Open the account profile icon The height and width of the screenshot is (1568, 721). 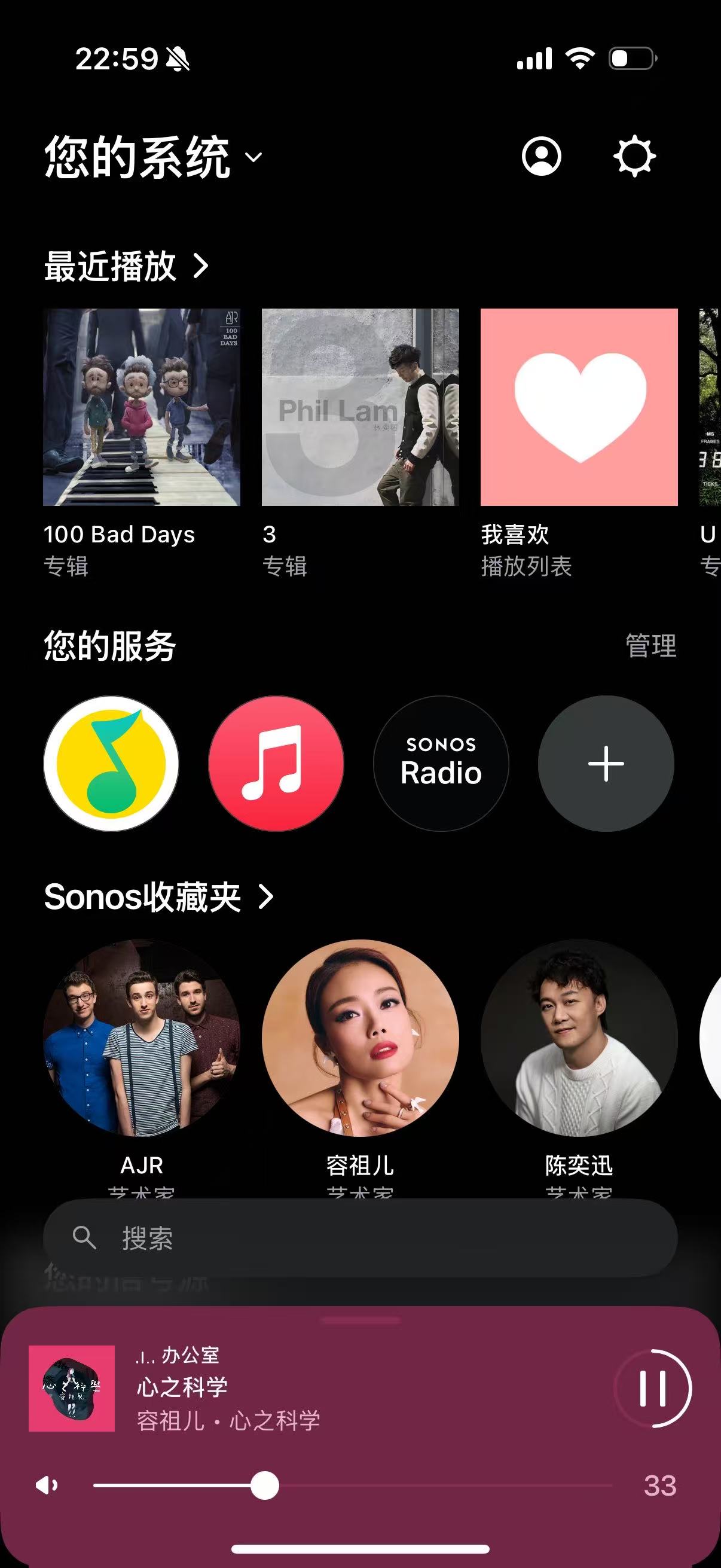541,157
